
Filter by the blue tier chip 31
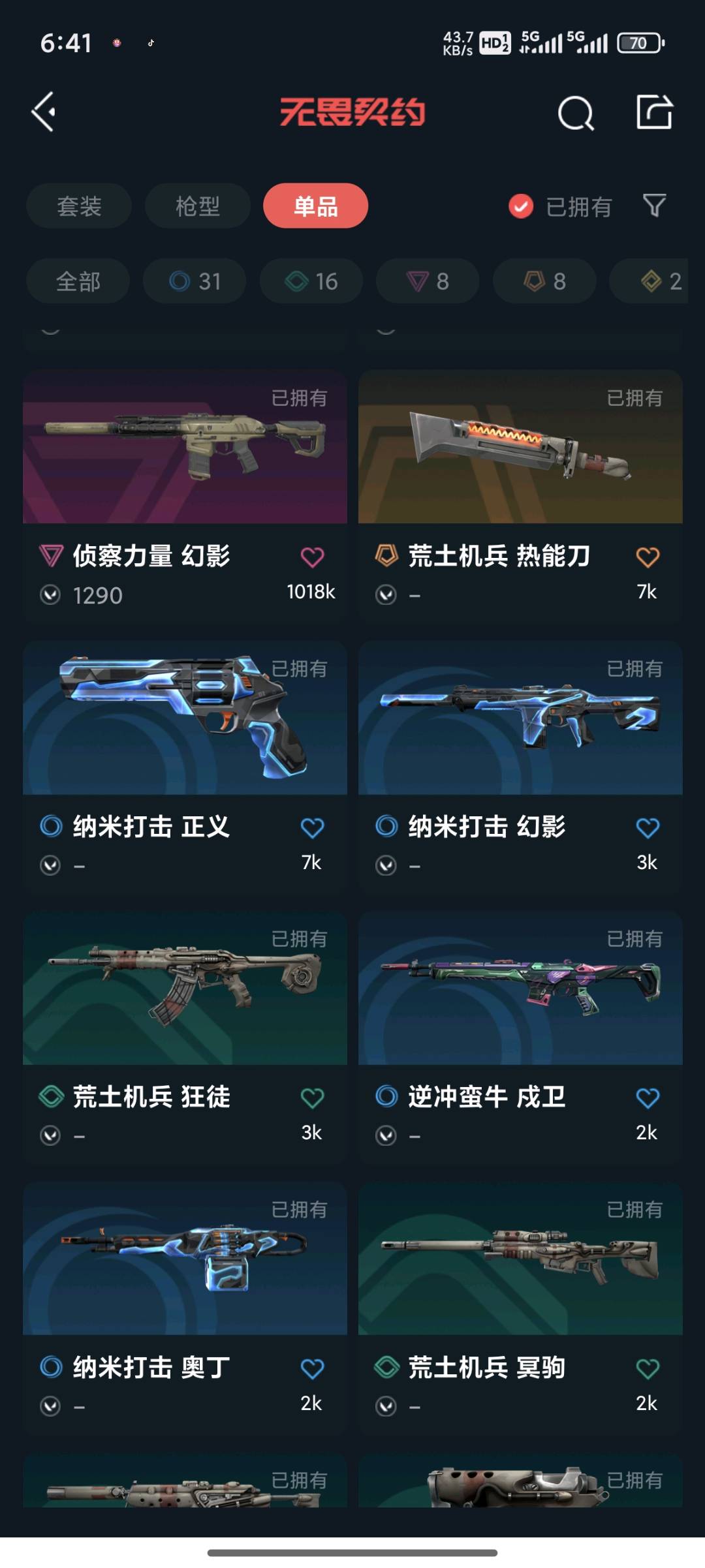195,281
